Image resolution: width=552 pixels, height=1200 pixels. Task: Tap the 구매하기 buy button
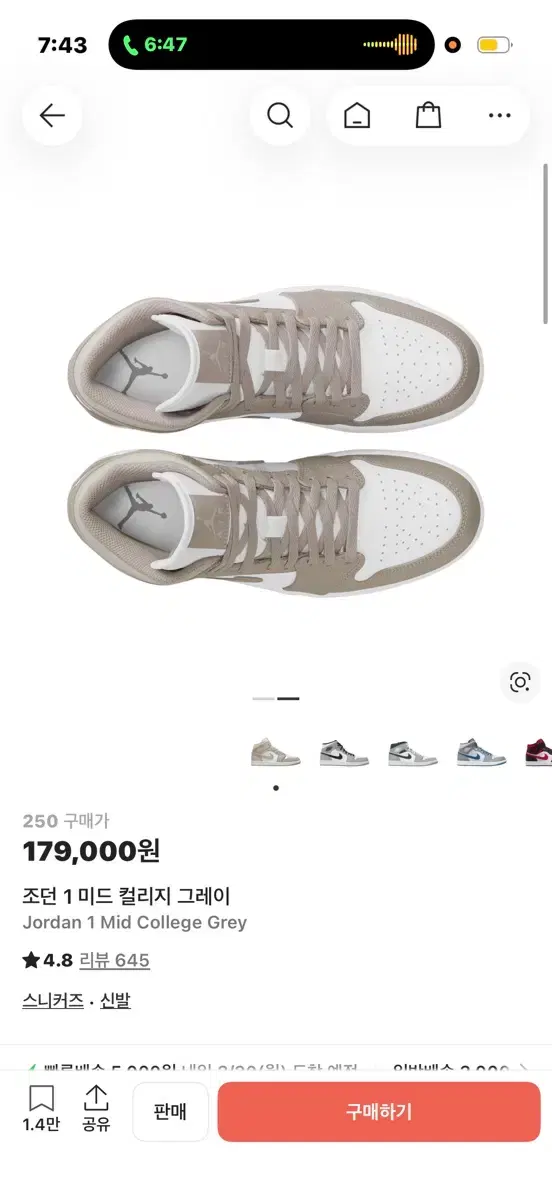(x=379, y=1111)
